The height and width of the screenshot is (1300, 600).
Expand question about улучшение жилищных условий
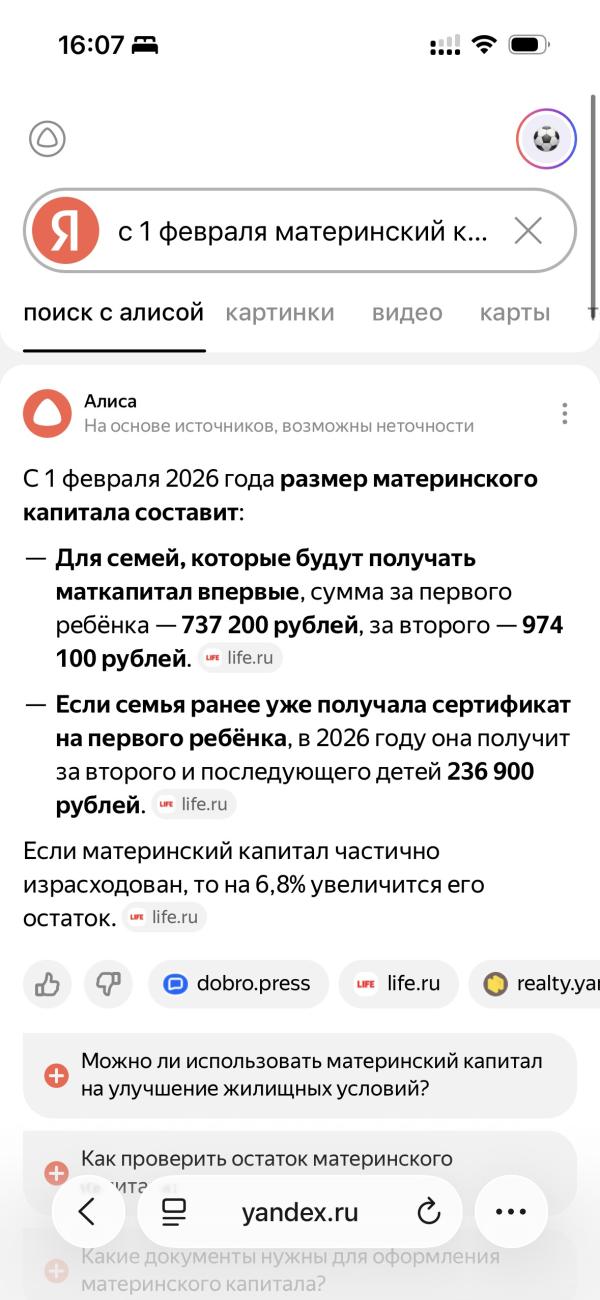tap(300, 1075)
